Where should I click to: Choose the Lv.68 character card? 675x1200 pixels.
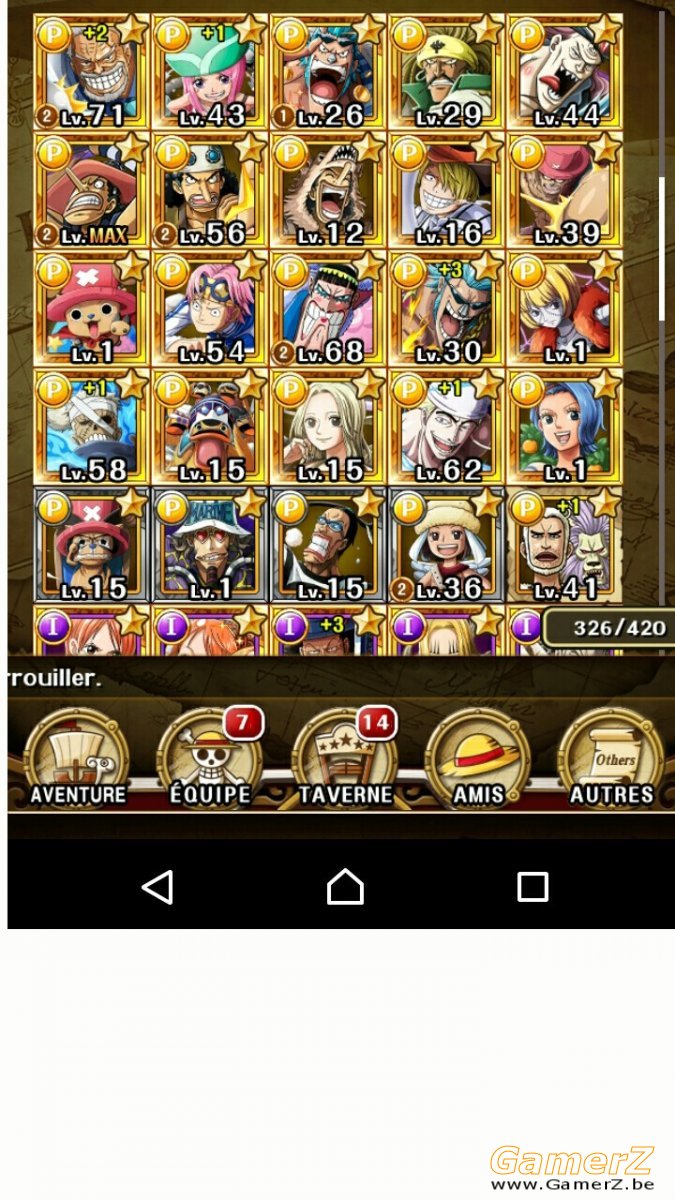(x=328, y=309)
